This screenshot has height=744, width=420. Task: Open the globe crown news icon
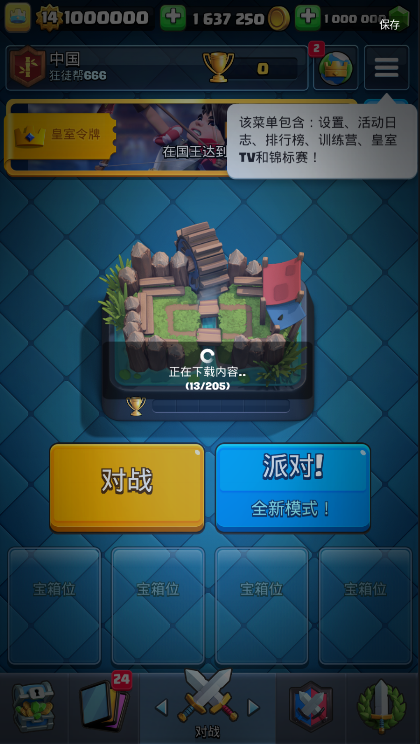click(x=336, y=68)
